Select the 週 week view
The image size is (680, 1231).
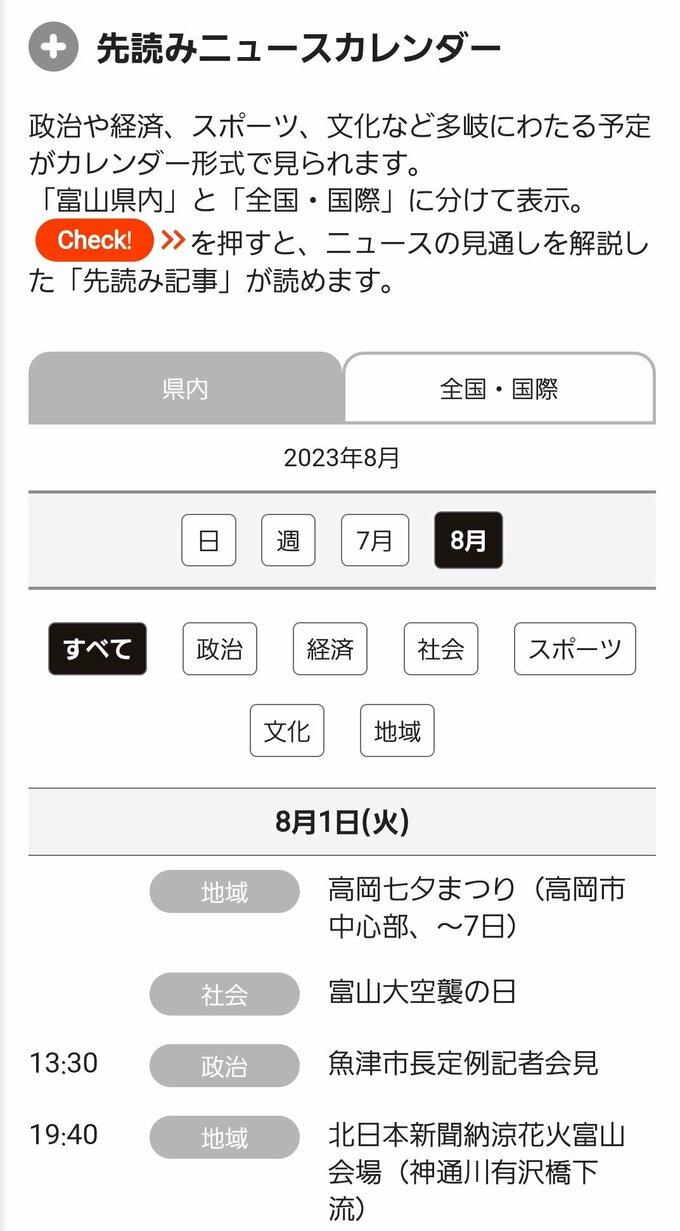tap(288, 540)
